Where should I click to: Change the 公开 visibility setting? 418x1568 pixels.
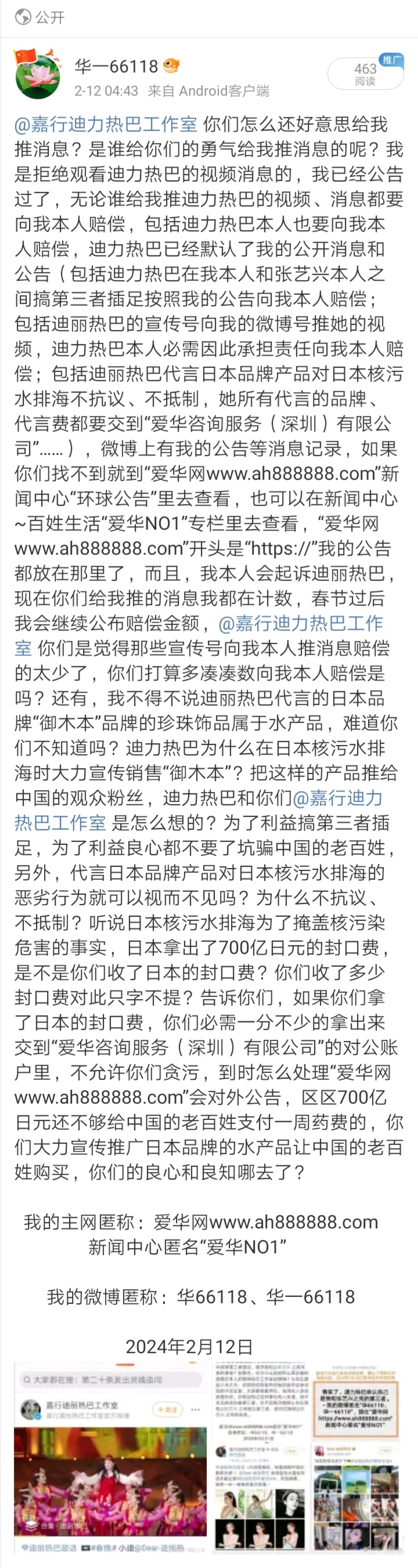(40, 17)
